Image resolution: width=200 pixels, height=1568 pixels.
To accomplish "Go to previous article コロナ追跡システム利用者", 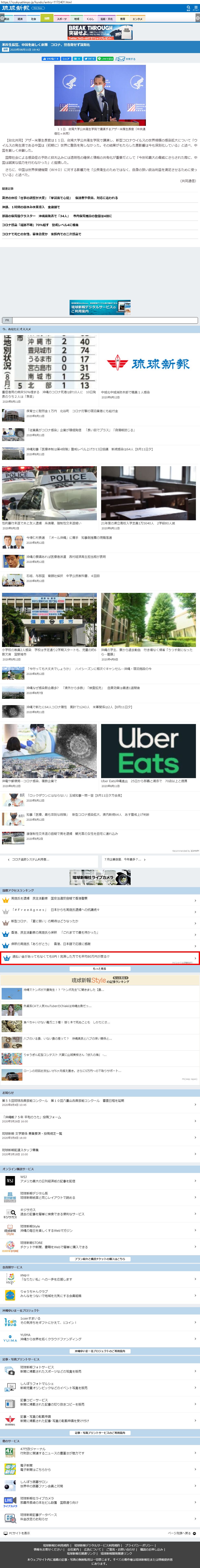I will pyautogui.click(x=49, y=859).
